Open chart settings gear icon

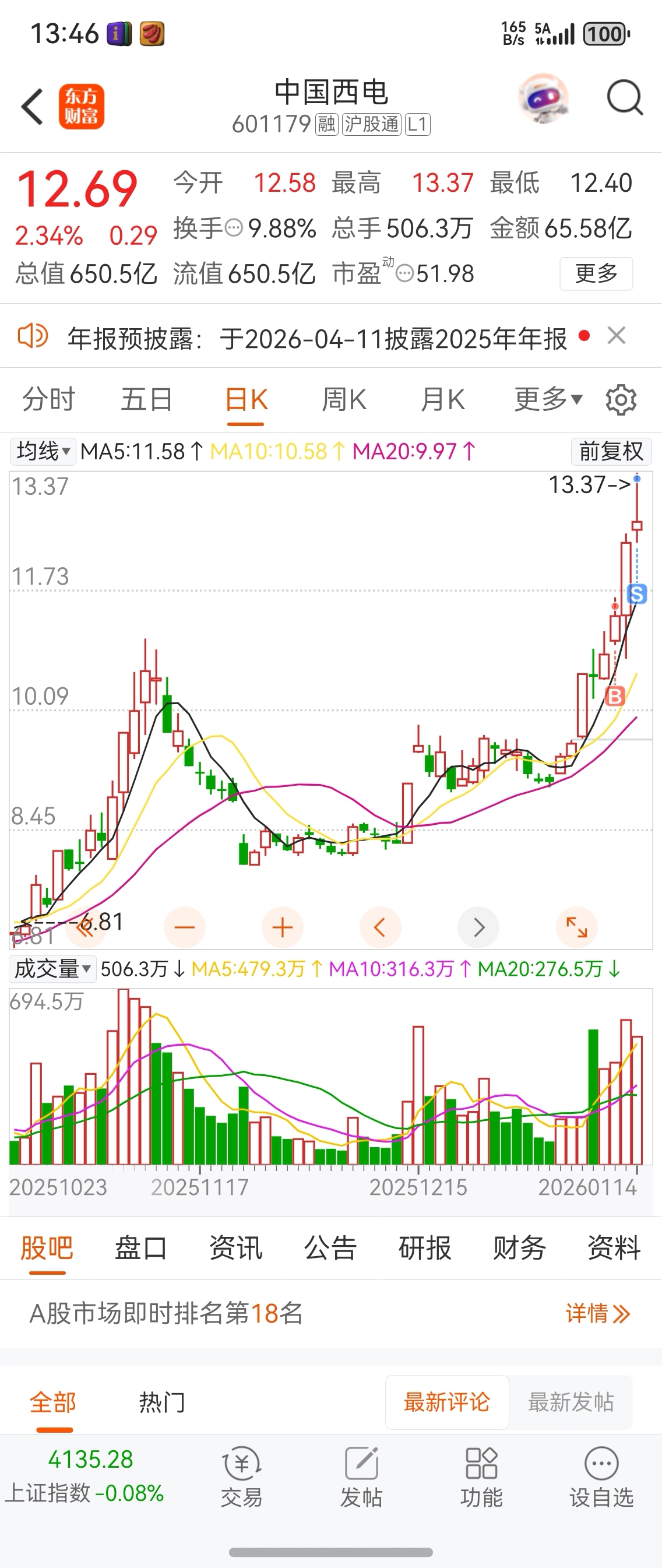tap(621, 400)
